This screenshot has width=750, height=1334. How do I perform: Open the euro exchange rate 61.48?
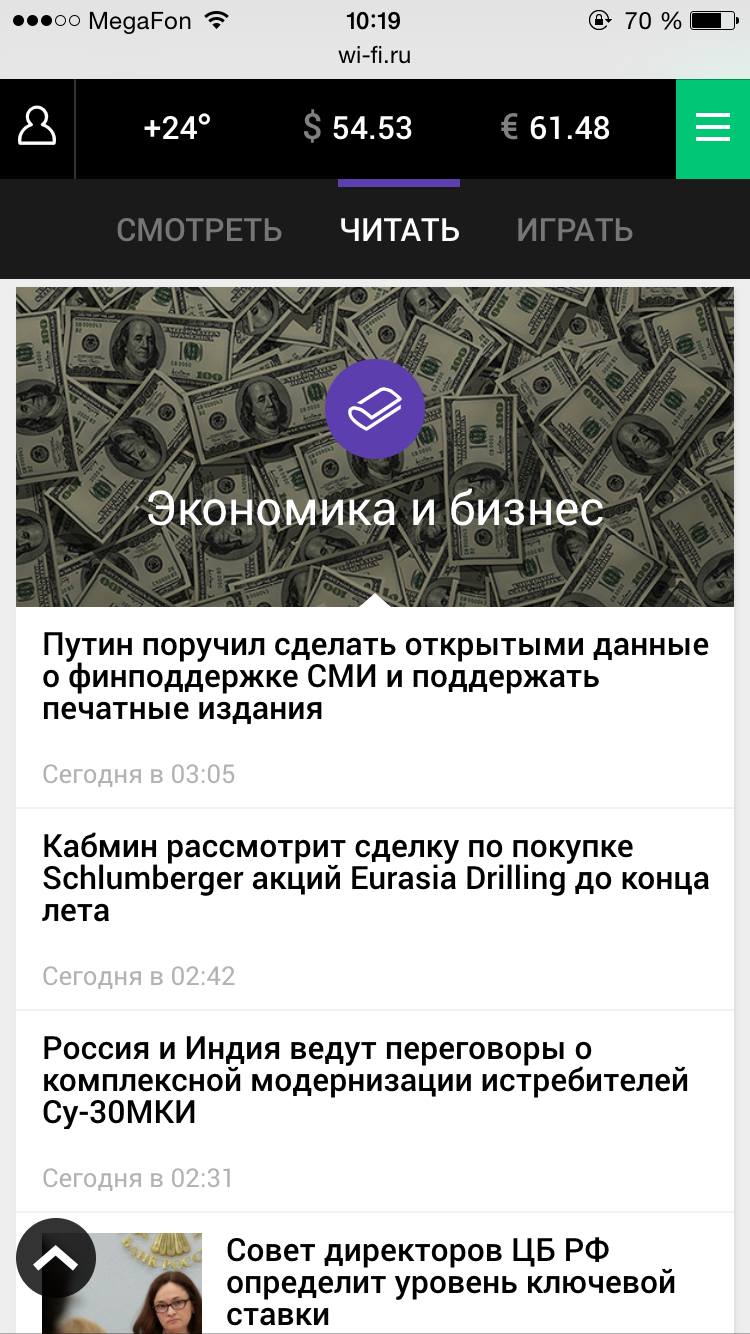tap(555, 128)
